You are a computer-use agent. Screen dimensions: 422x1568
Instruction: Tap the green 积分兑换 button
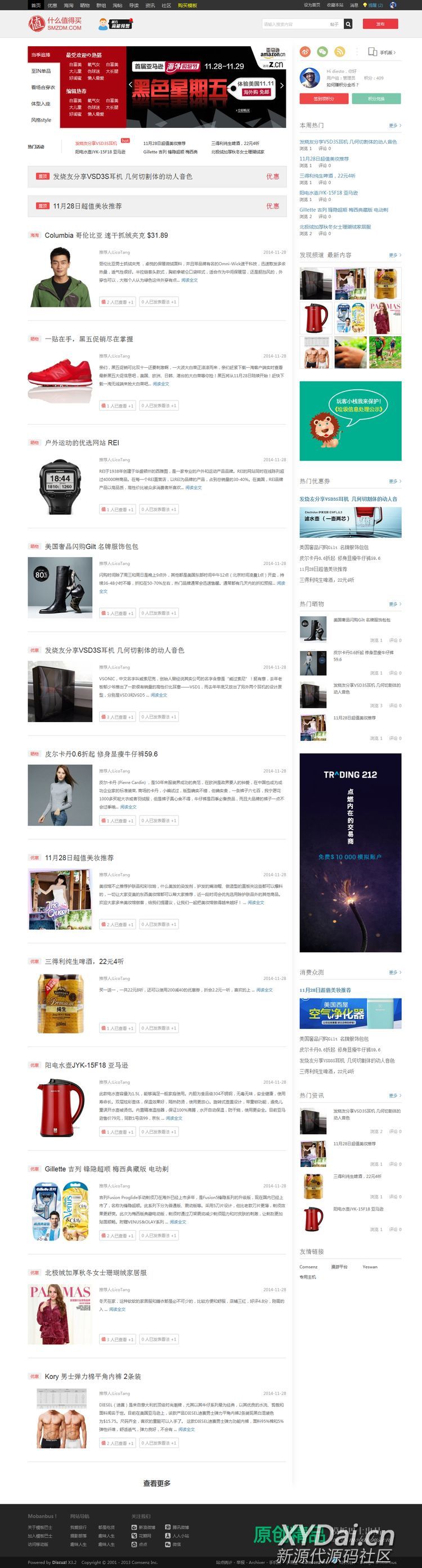[376, 99]
